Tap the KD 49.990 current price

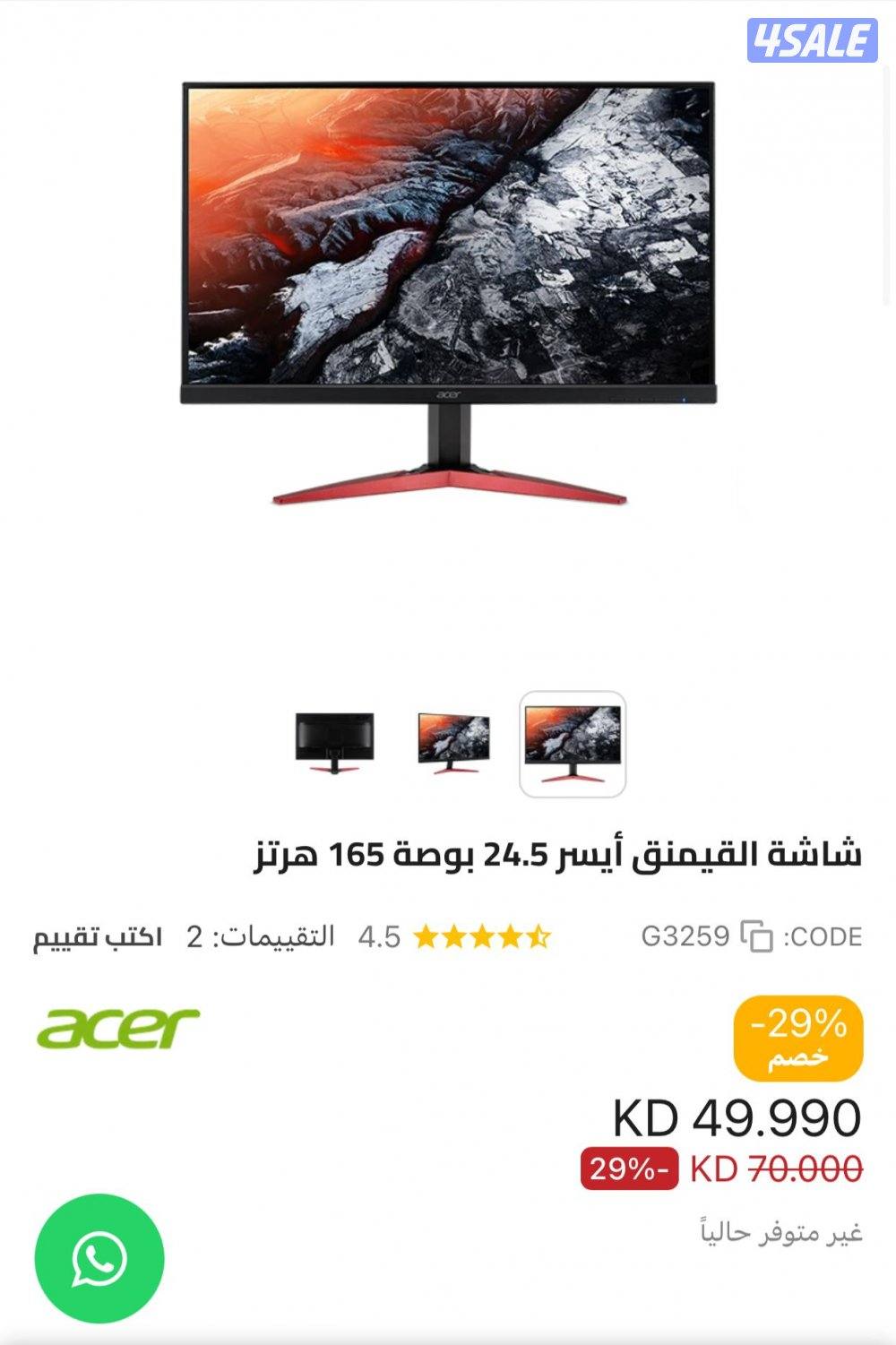(740, 1117)
